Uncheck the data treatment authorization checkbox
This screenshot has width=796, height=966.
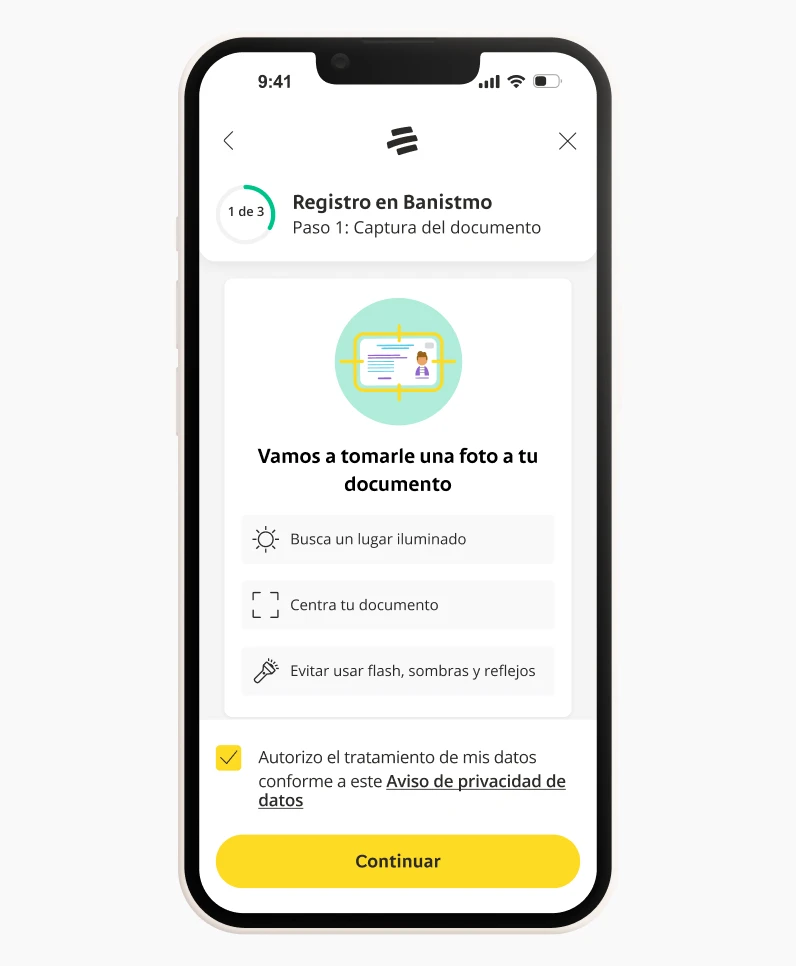(x=229, y=758)
